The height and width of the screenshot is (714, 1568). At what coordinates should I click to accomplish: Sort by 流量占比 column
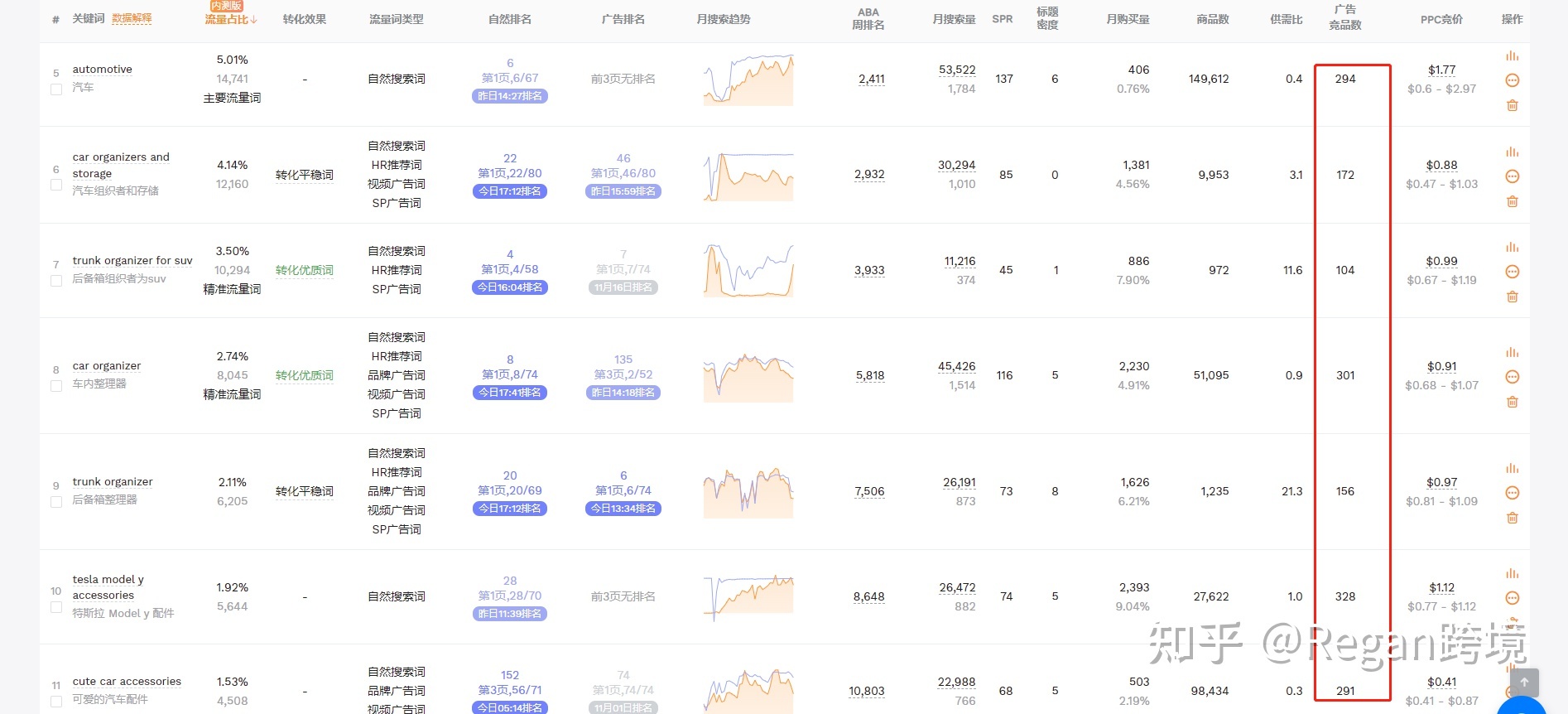pyautogui.click(x=231, y=19)
